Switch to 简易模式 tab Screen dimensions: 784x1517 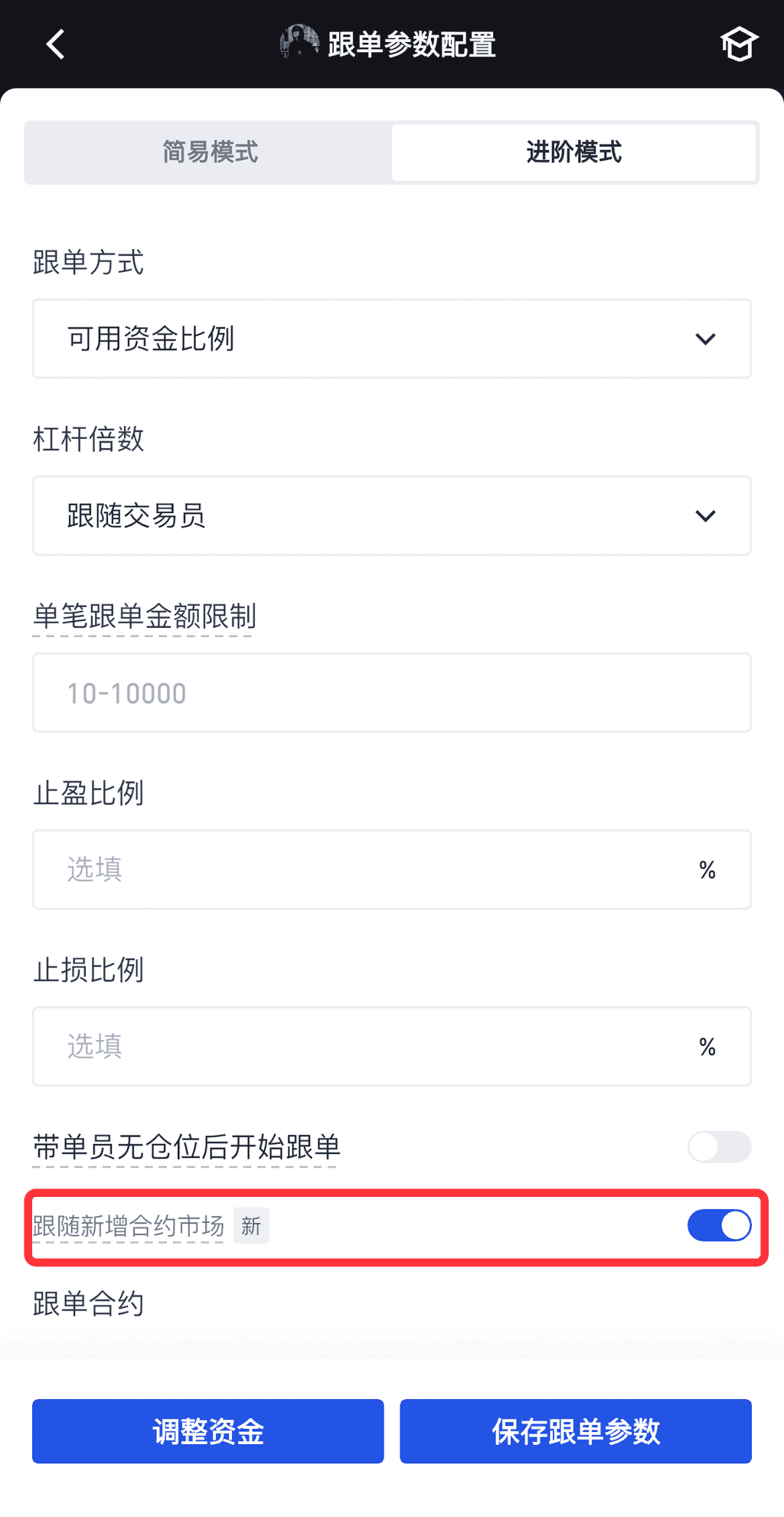[210, 152]
